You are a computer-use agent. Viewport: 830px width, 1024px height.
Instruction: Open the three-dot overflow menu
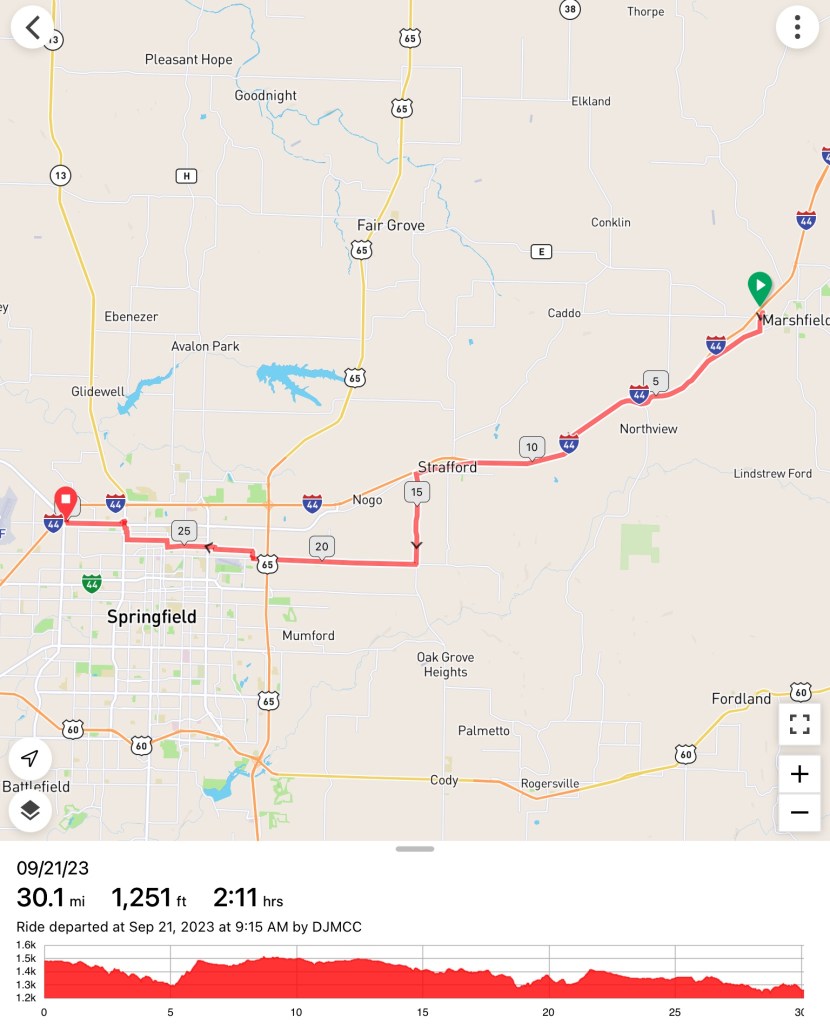click(x=797, y=27)
